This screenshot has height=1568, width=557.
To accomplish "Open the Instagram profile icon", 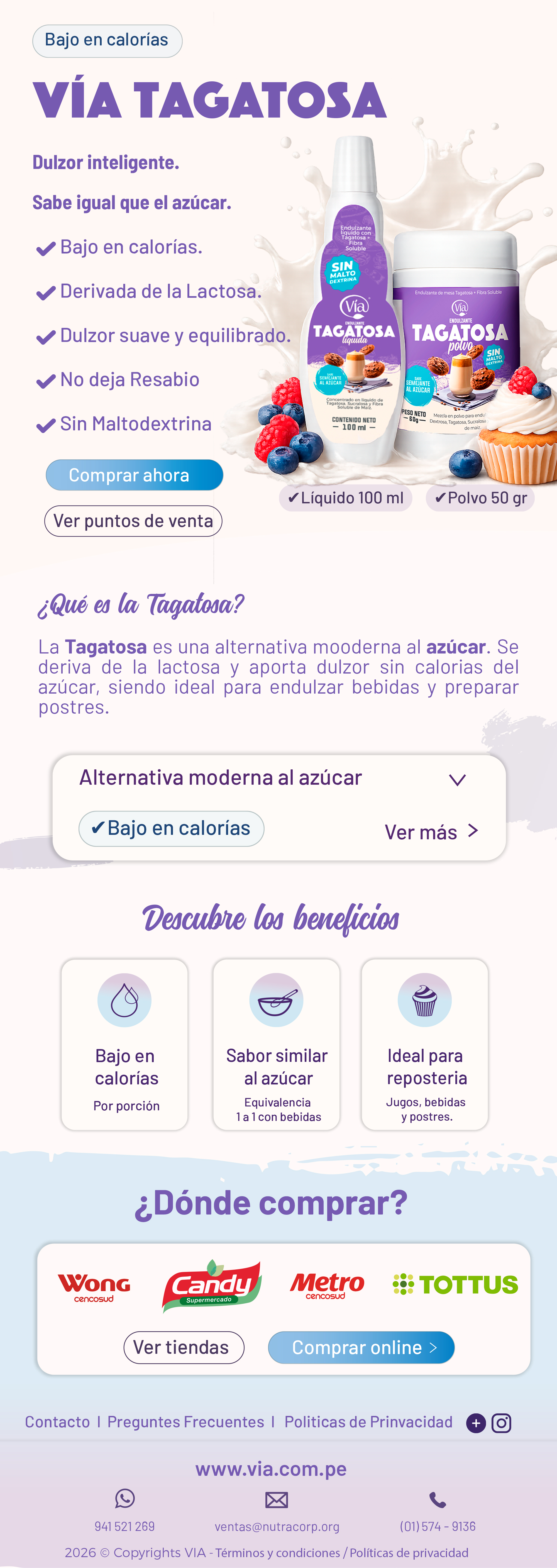I will 501,1423.
